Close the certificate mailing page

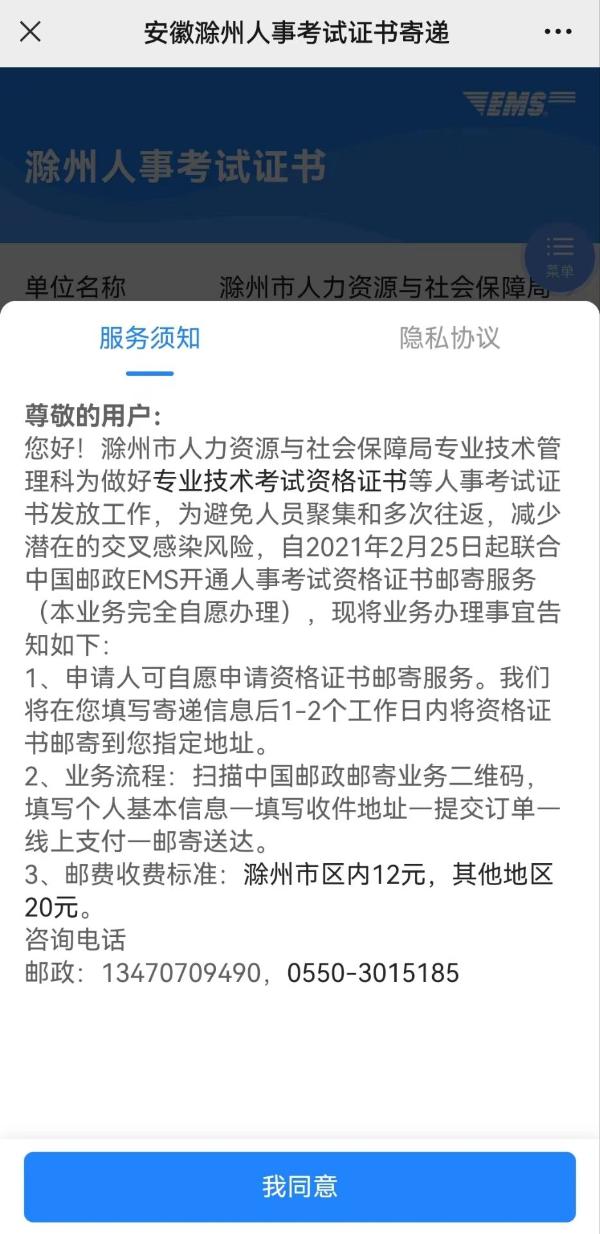[31, 32]
